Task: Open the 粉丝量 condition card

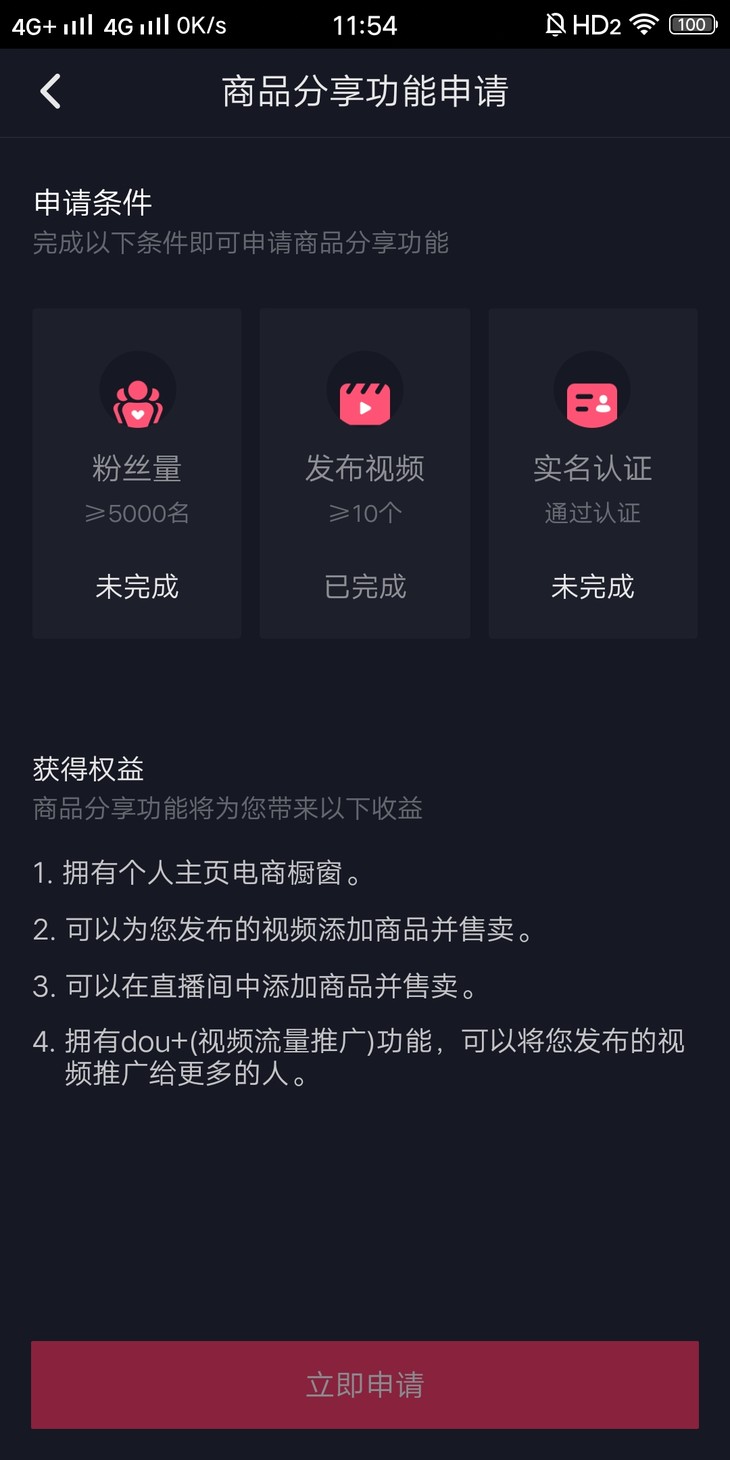Action: click(x=137, y=473)
